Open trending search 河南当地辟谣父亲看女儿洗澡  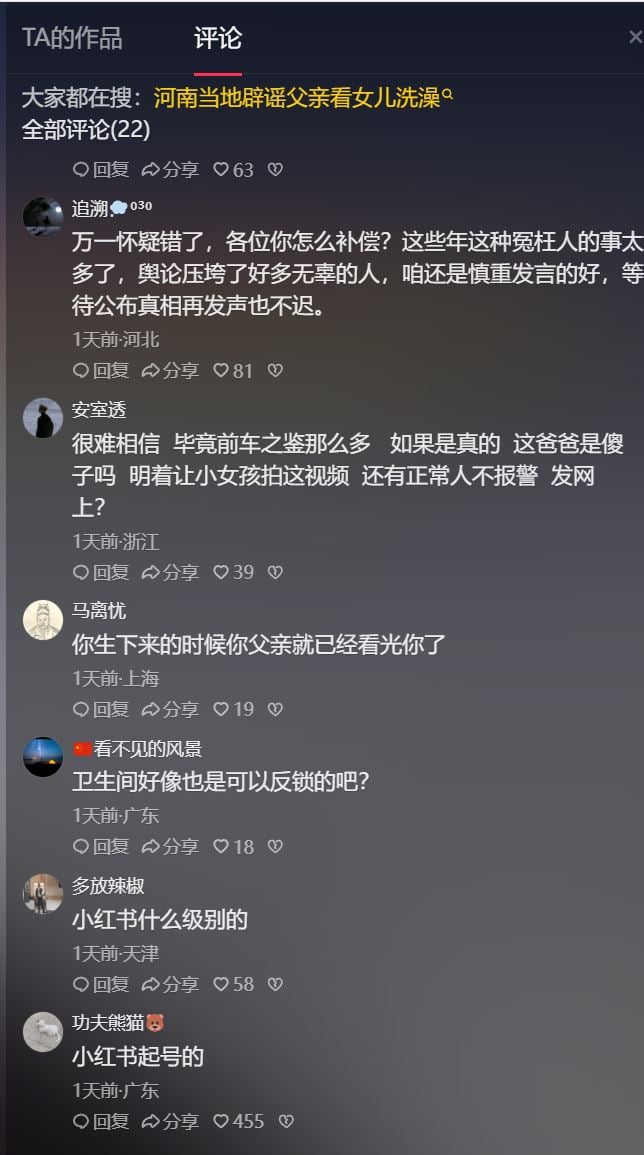tap(297, 98)
